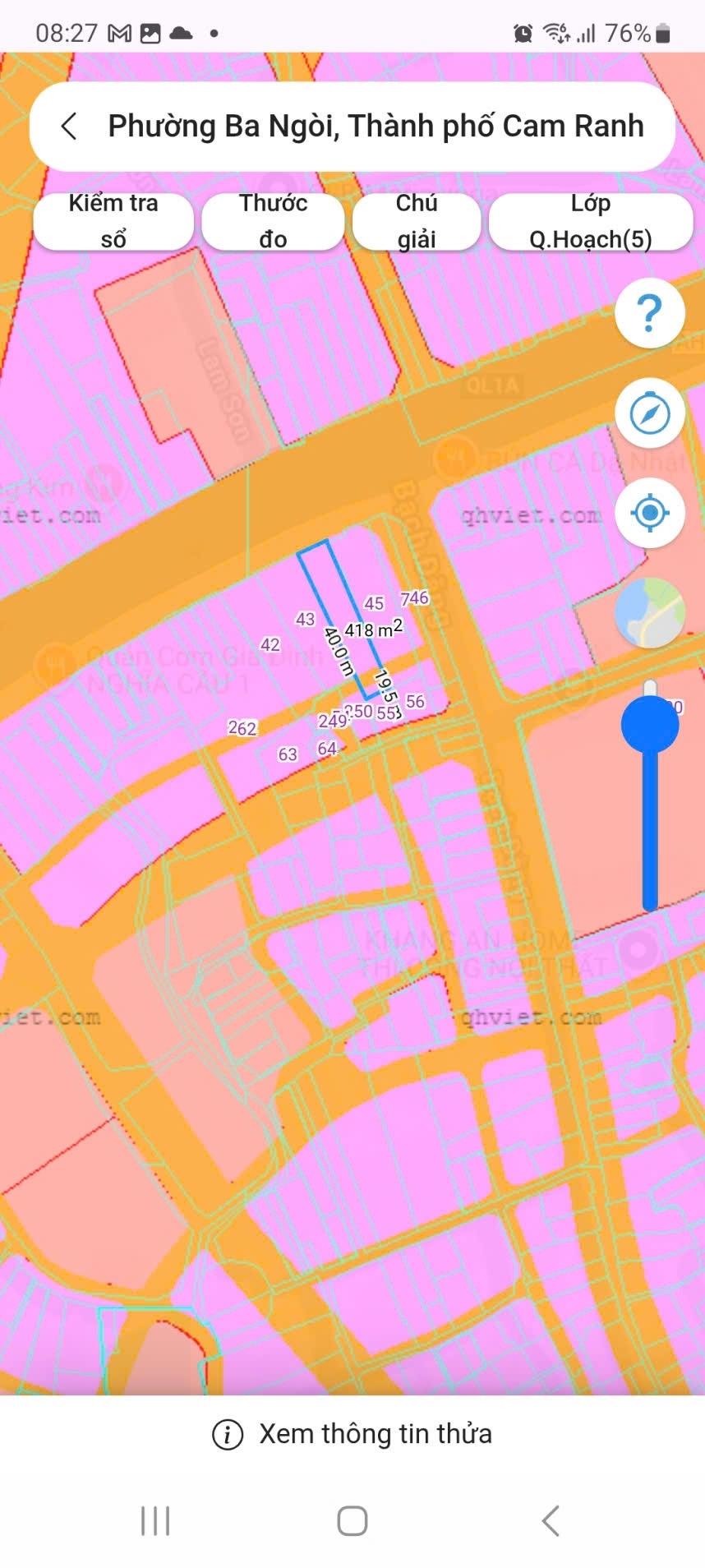Go back using the arrow in the header
This screenshot has width=705, height=1568.
pyautogui.click(x=70, y=127)
